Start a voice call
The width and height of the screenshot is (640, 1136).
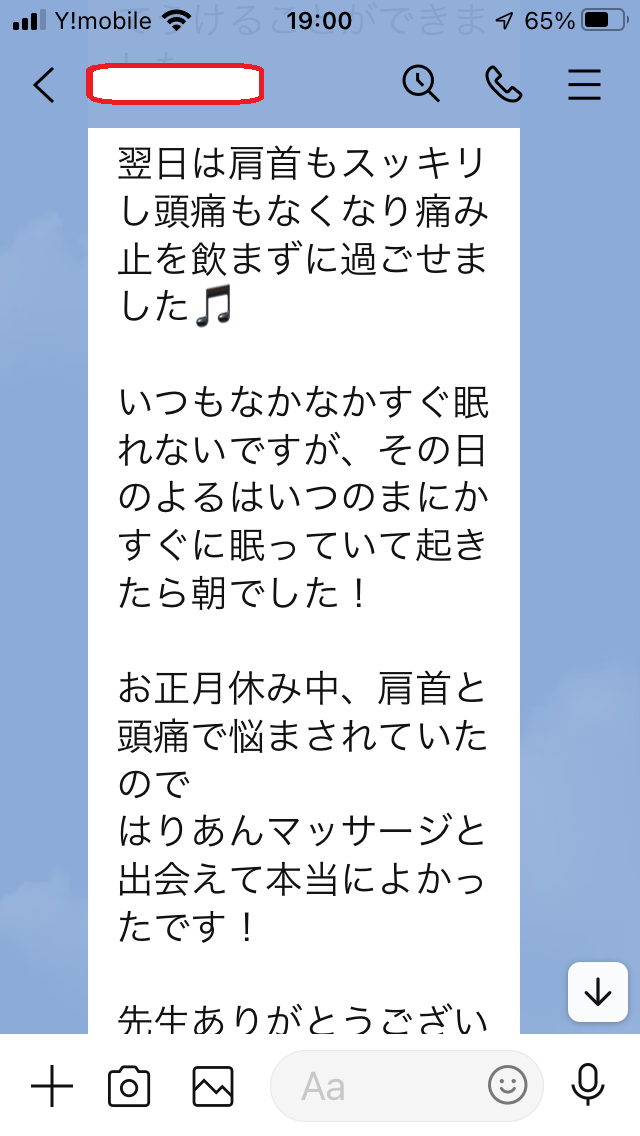pyautogui.click(x=503, y=85)
